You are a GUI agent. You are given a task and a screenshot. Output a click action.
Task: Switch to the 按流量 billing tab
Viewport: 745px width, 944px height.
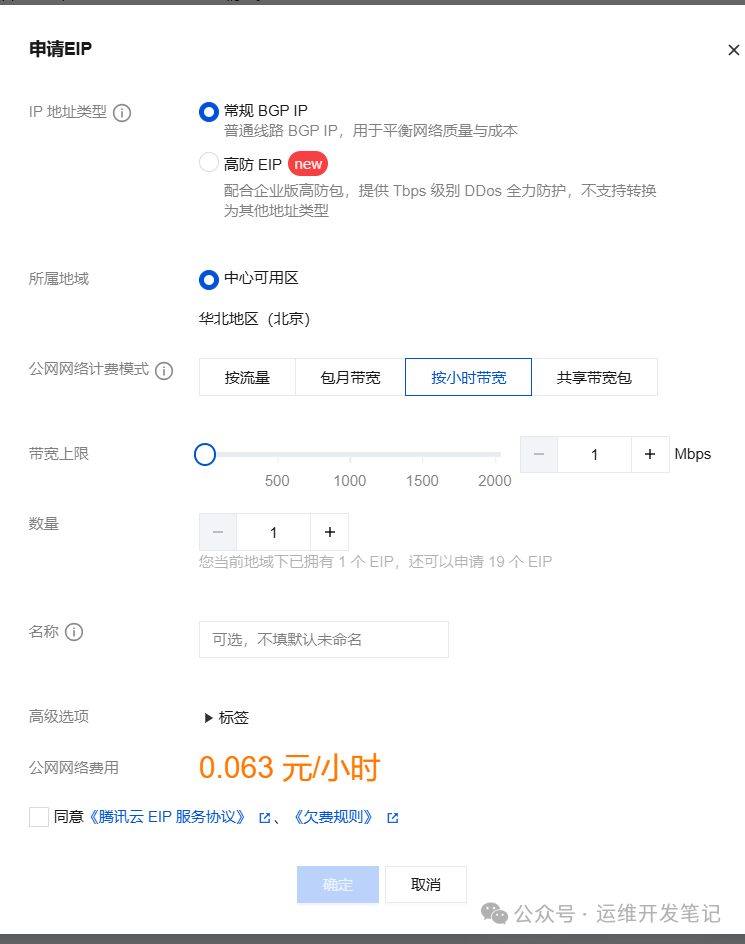pos(246,377)
